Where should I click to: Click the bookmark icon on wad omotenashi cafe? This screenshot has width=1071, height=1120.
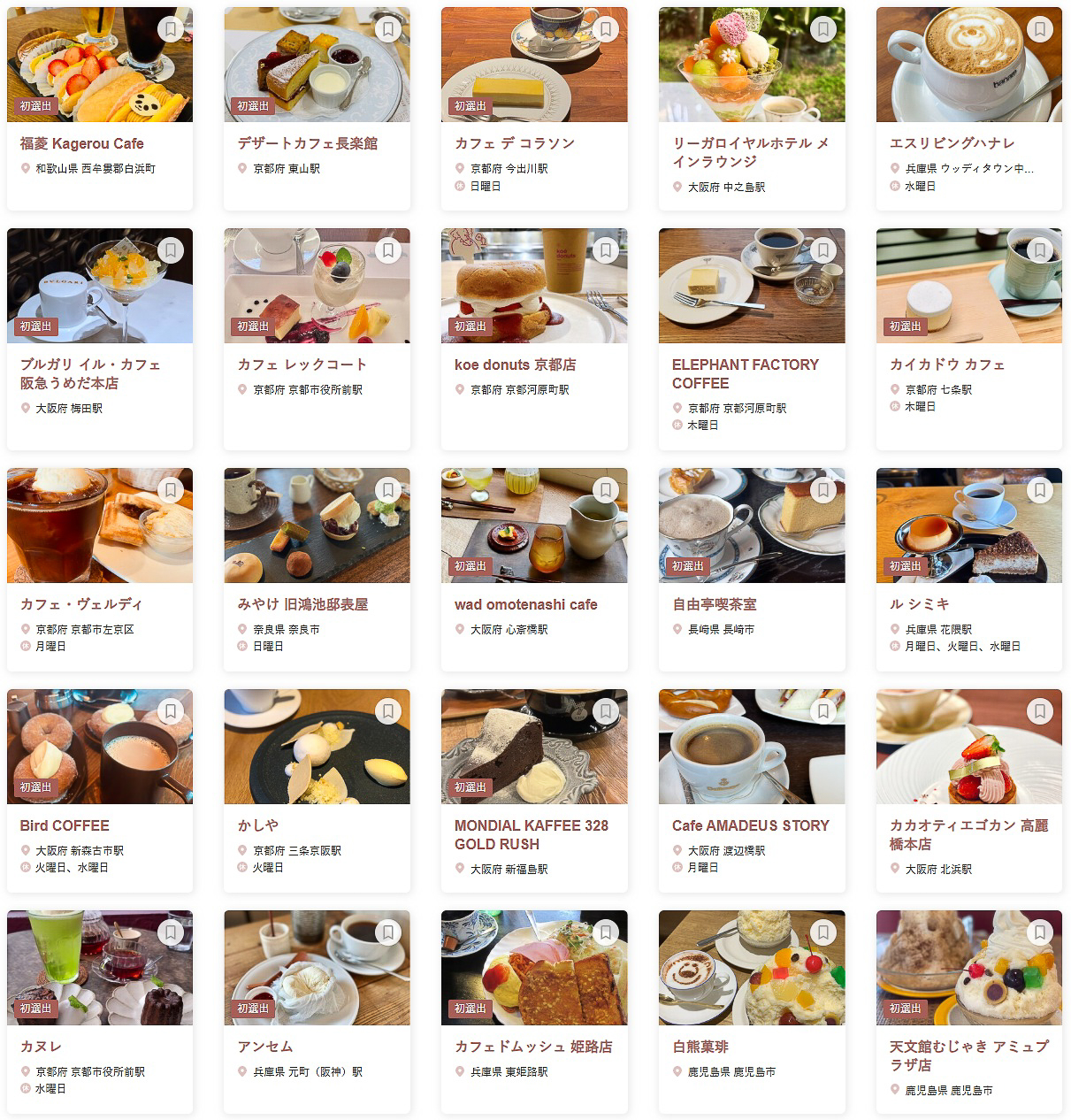click(604, 489)
